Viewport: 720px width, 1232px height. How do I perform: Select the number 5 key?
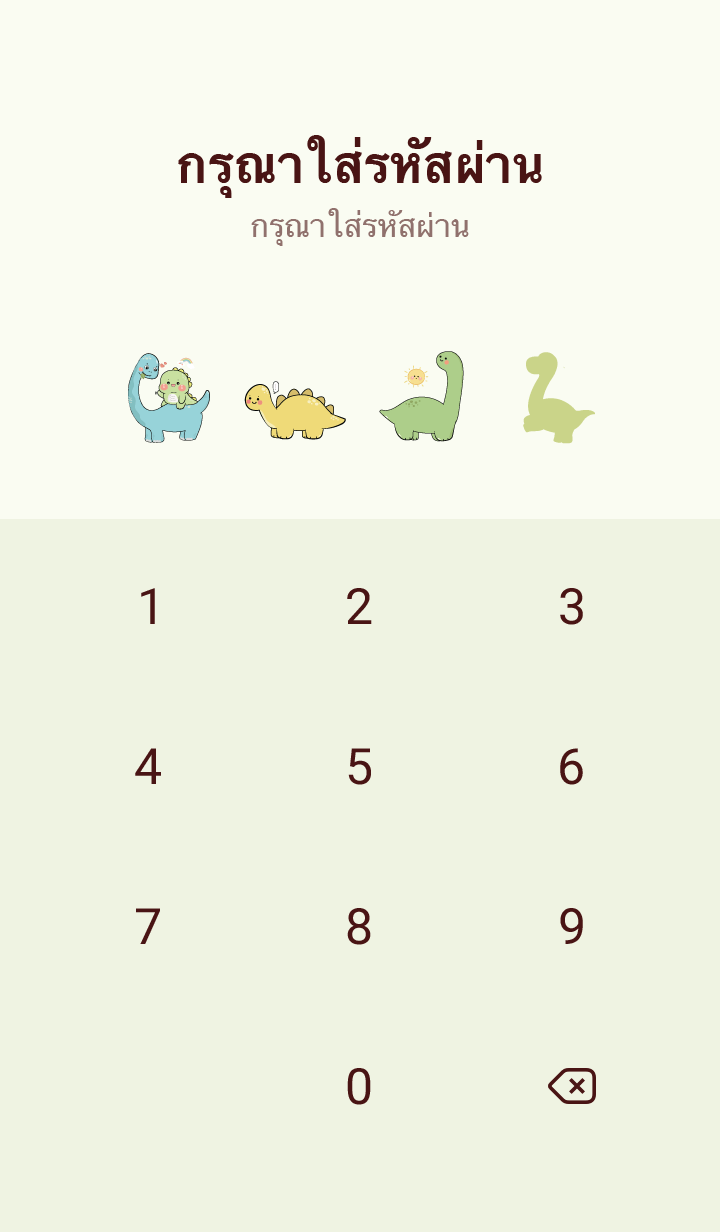pyautogui.click(x=359, y=767)
